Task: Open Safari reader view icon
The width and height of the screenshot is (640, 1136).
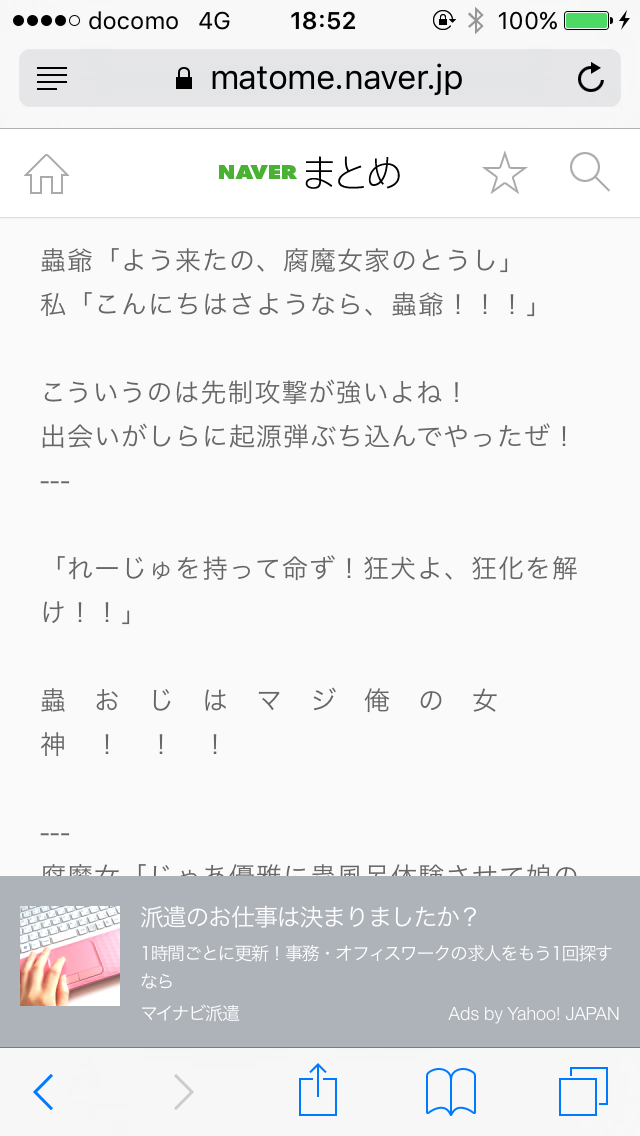Action: point(52,78)
